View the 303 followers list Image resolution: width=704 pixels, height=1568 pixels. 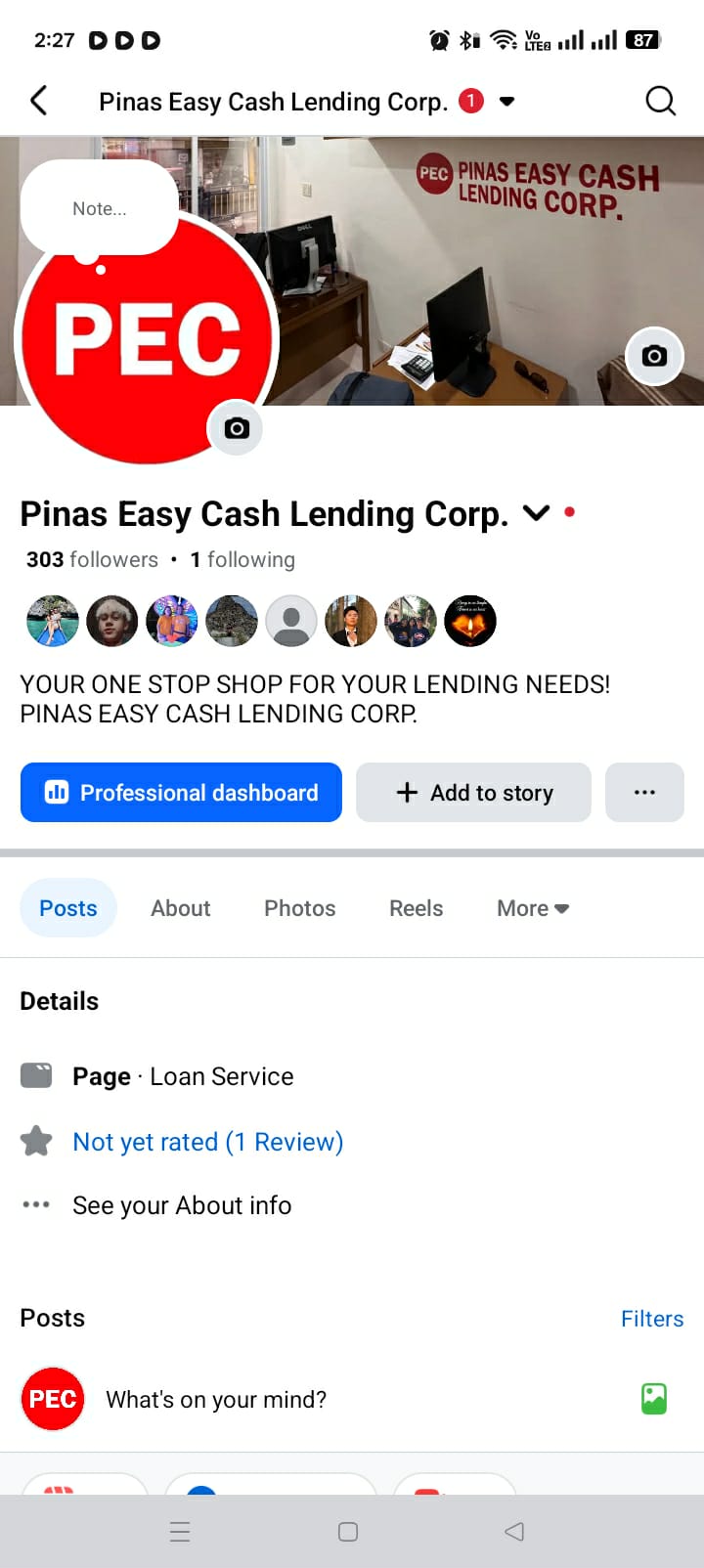[x=92, y=559]
